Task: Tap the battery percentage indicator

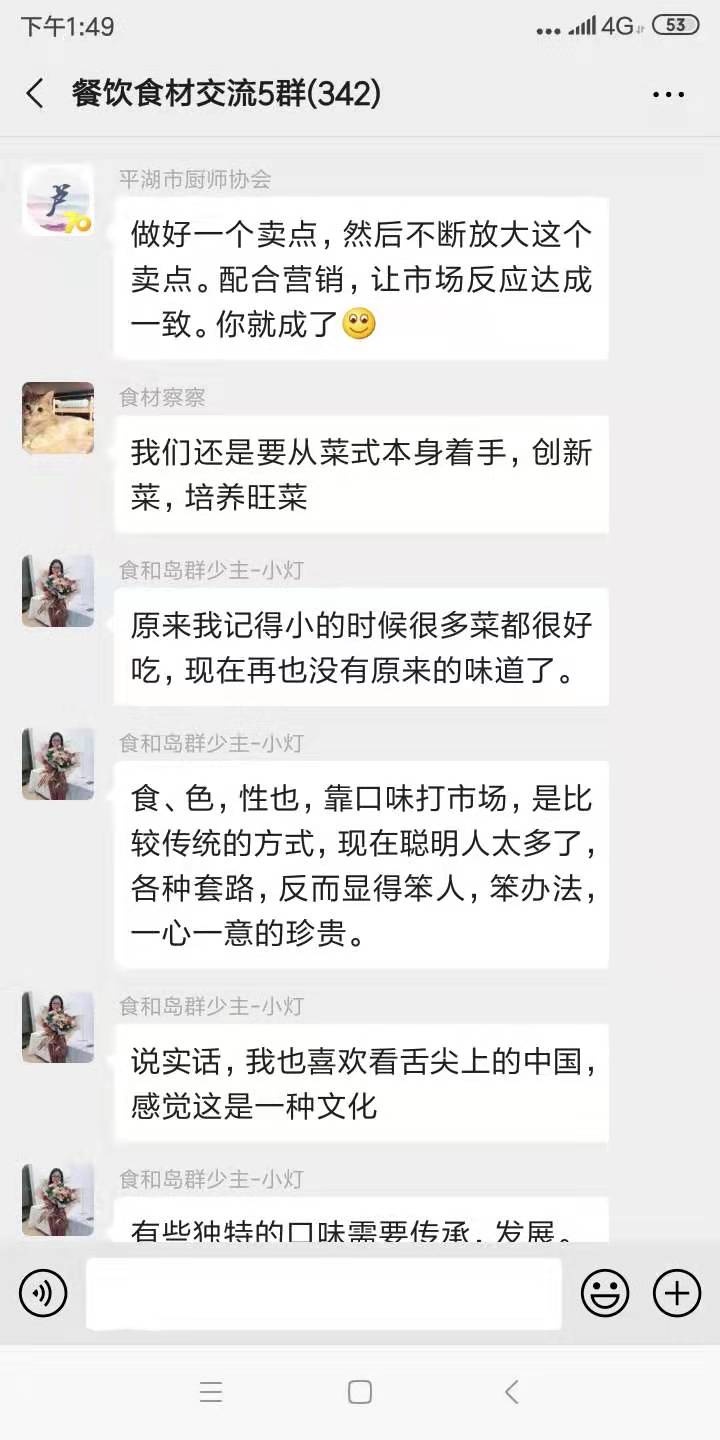Action: tap(678, 28)
